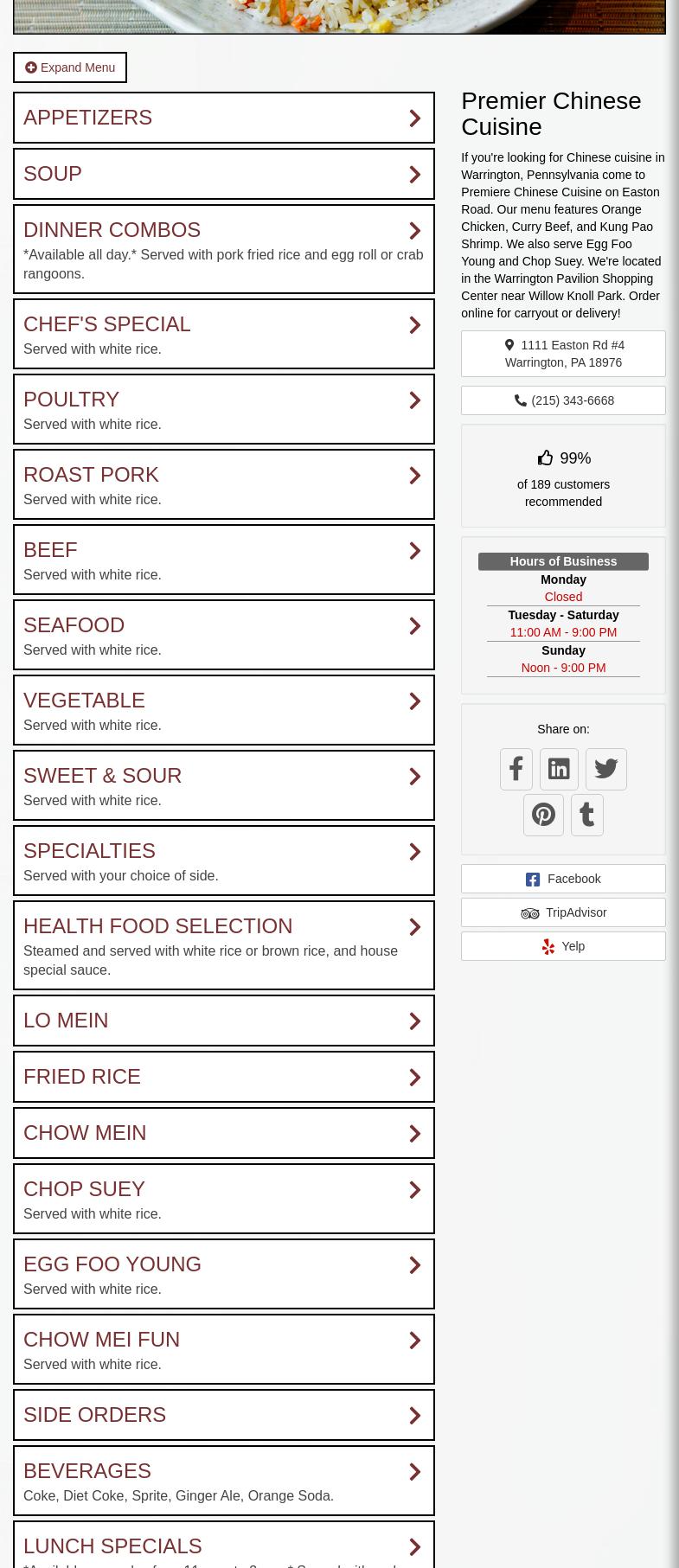Click the map pin by the Easton Rd address
Image resolution: width=679 pixels, height=1568 pixels.
[x=509, y=344]
